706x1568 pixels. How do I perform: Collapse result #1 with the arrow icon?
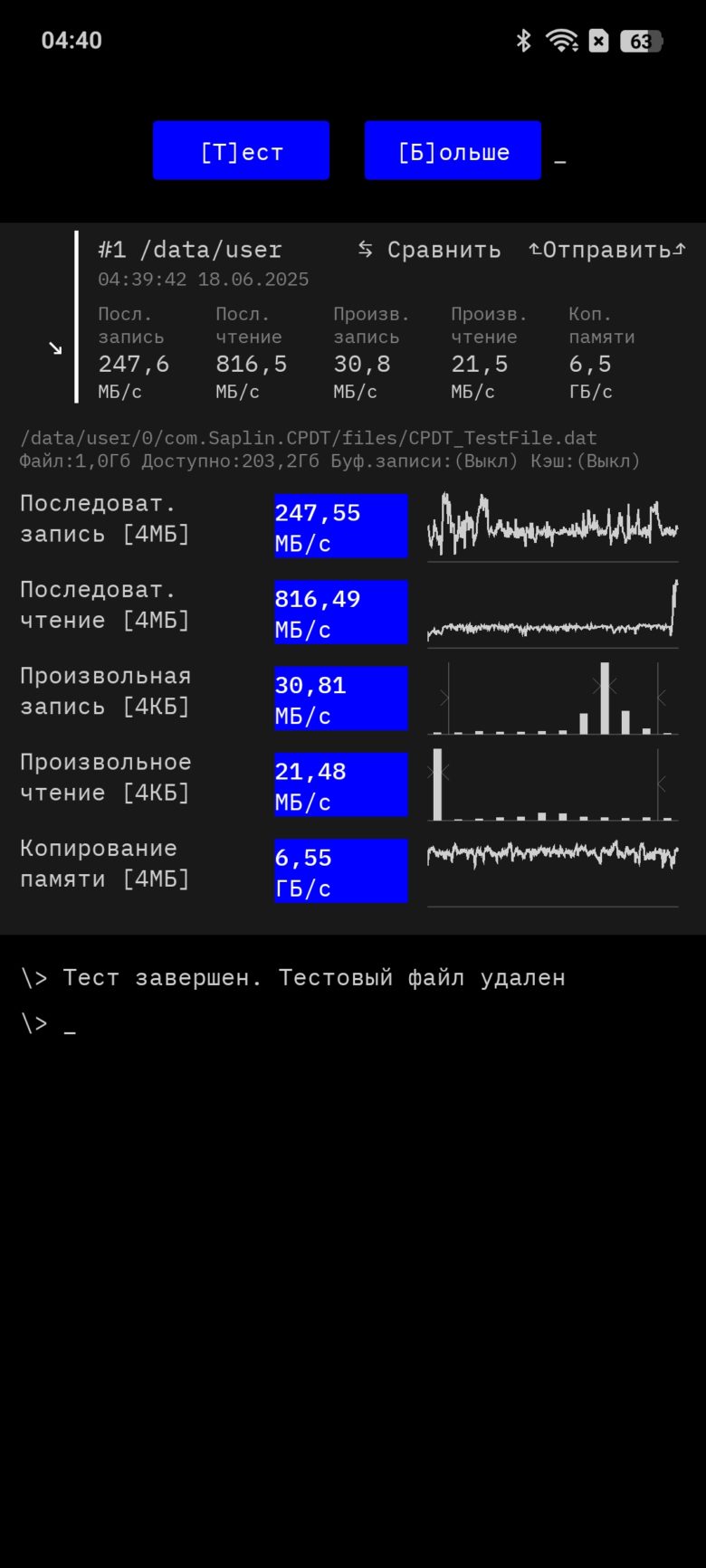pos(55,348)
